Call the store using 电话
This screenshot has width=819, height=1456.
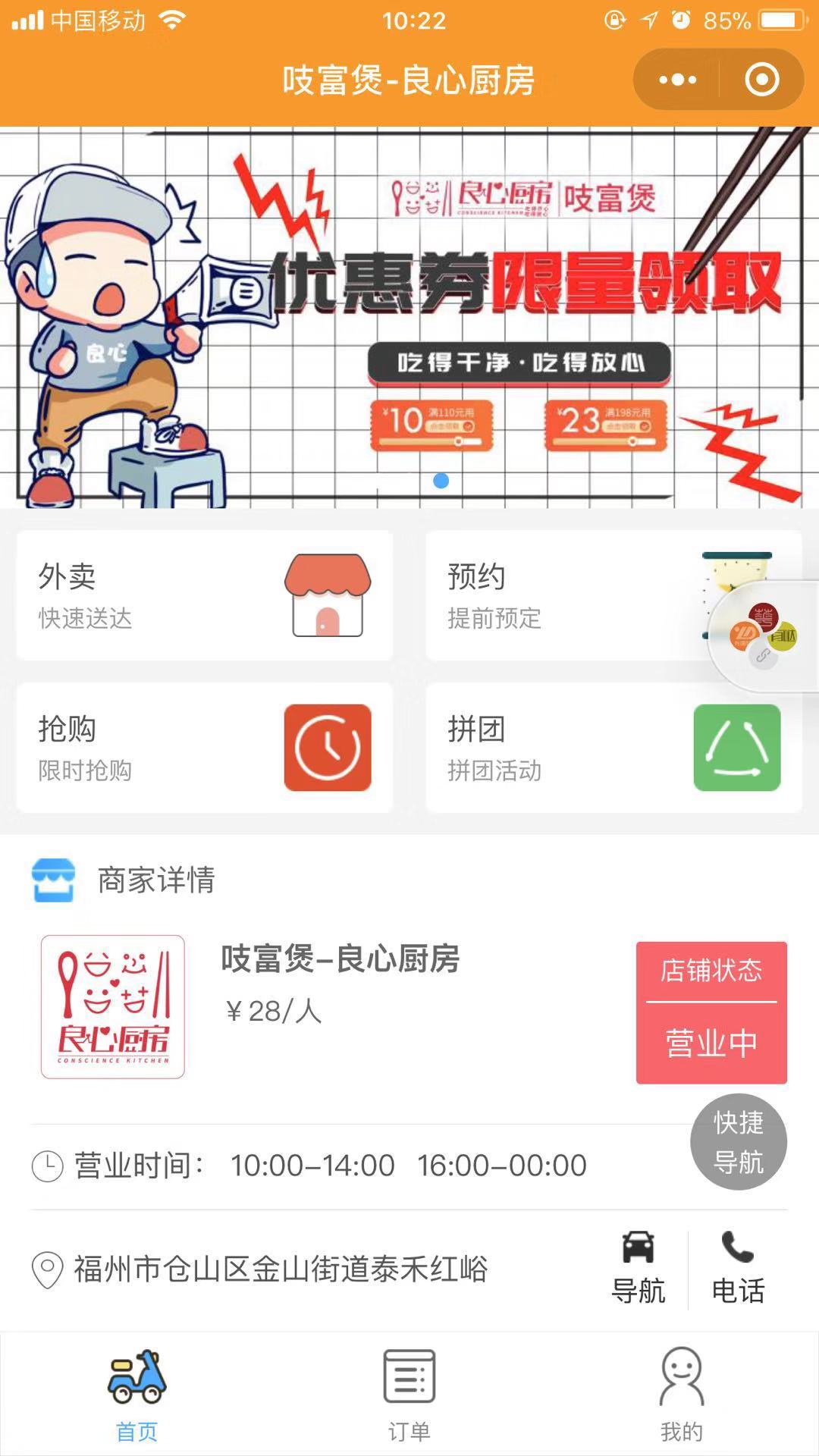click(x=738, y=1268)
